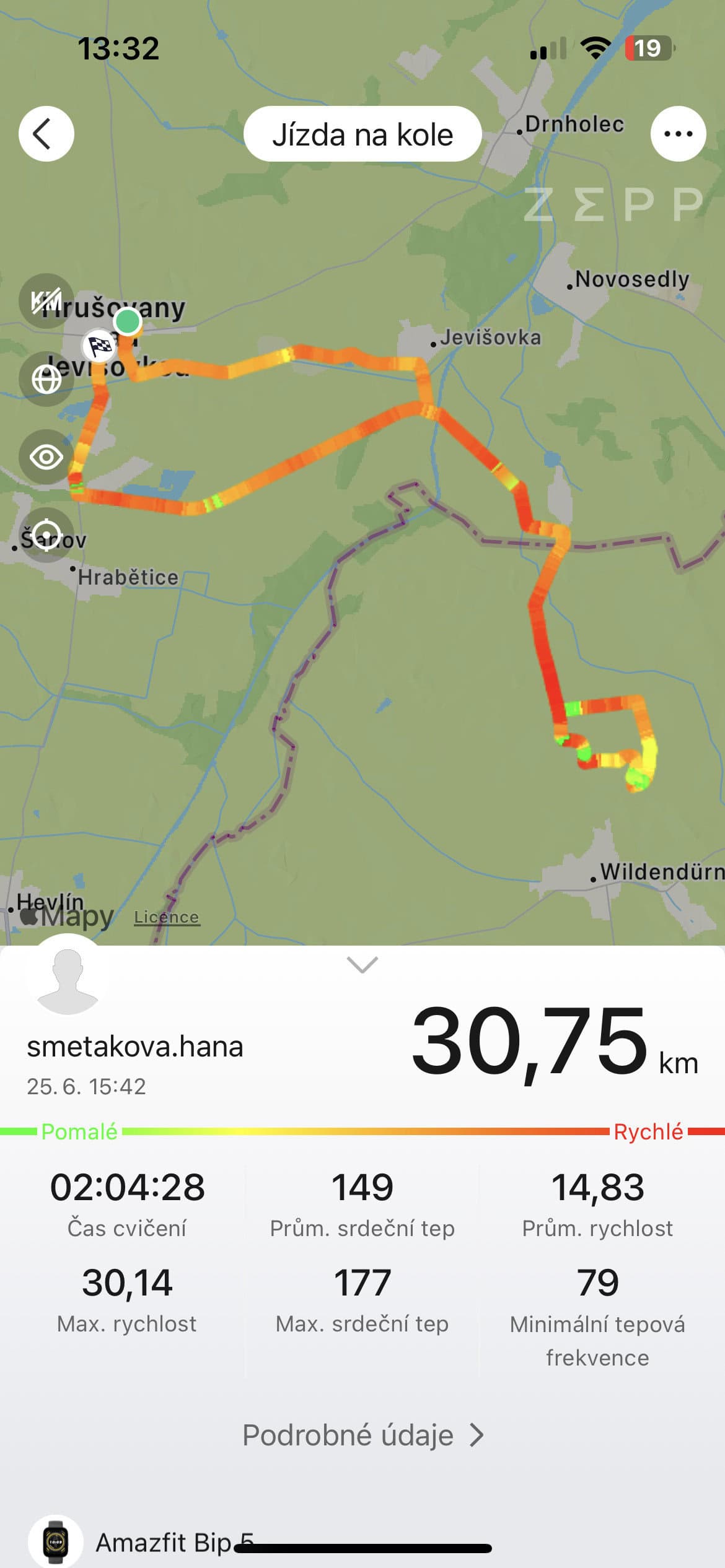Toggle map visibility with the eye icon
The image size is (725, 1568).
[46, 457]
